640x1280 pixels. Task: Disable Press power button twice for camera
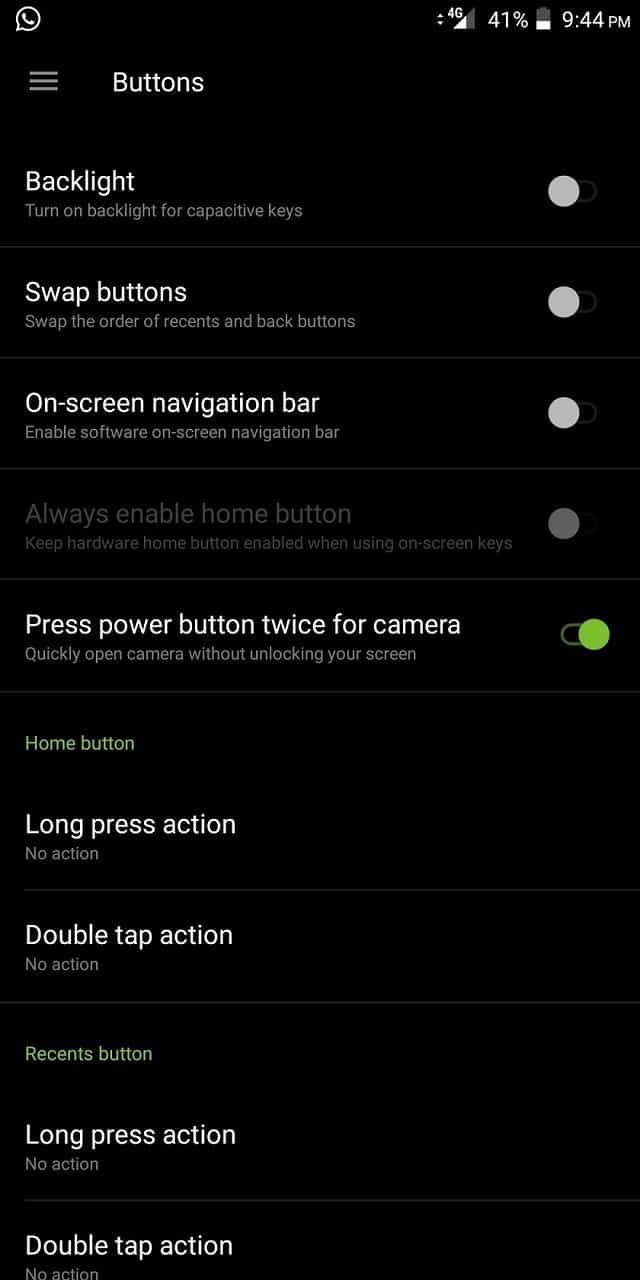click(x=585, y=635)
